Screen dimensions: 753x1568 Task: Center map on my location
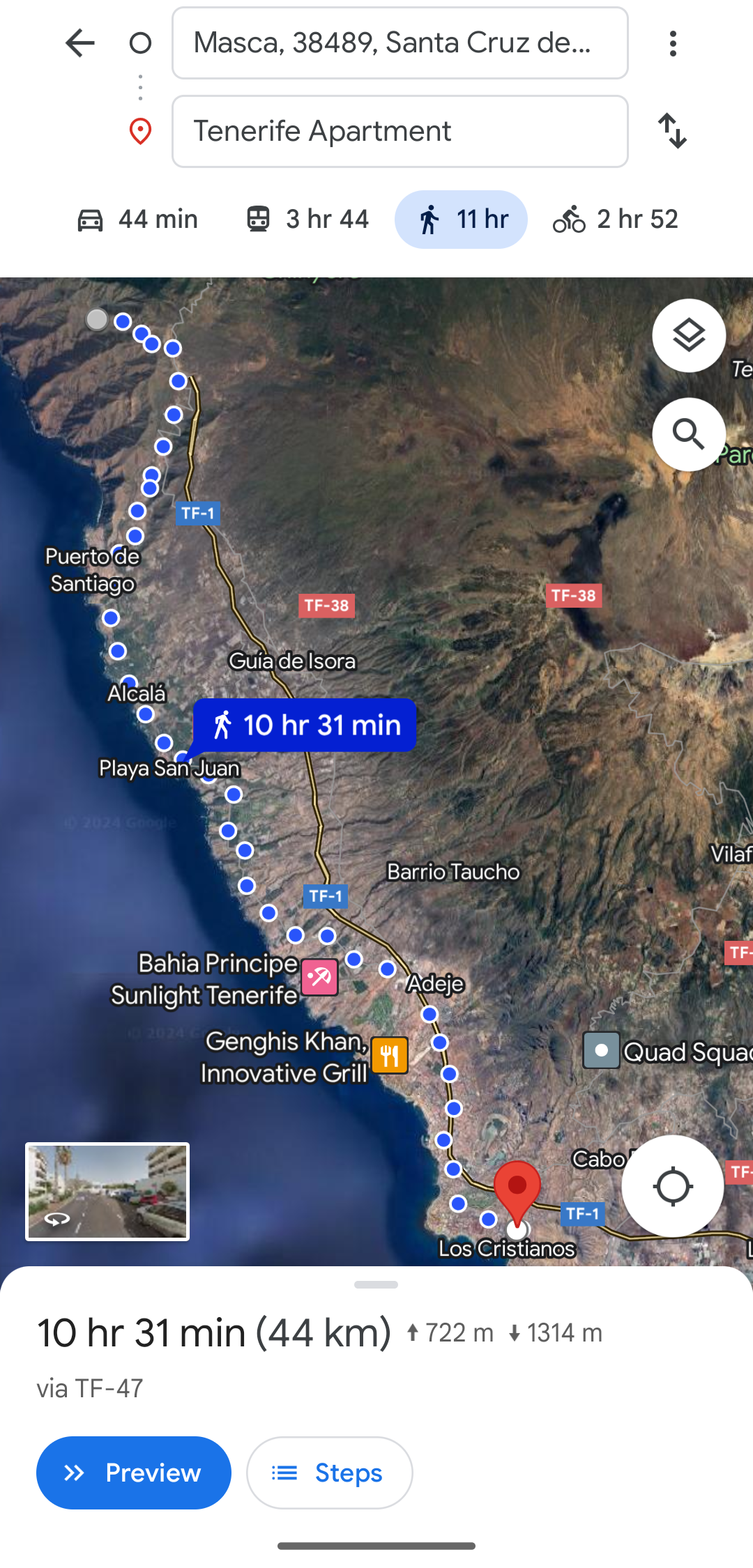point(672,1186)
